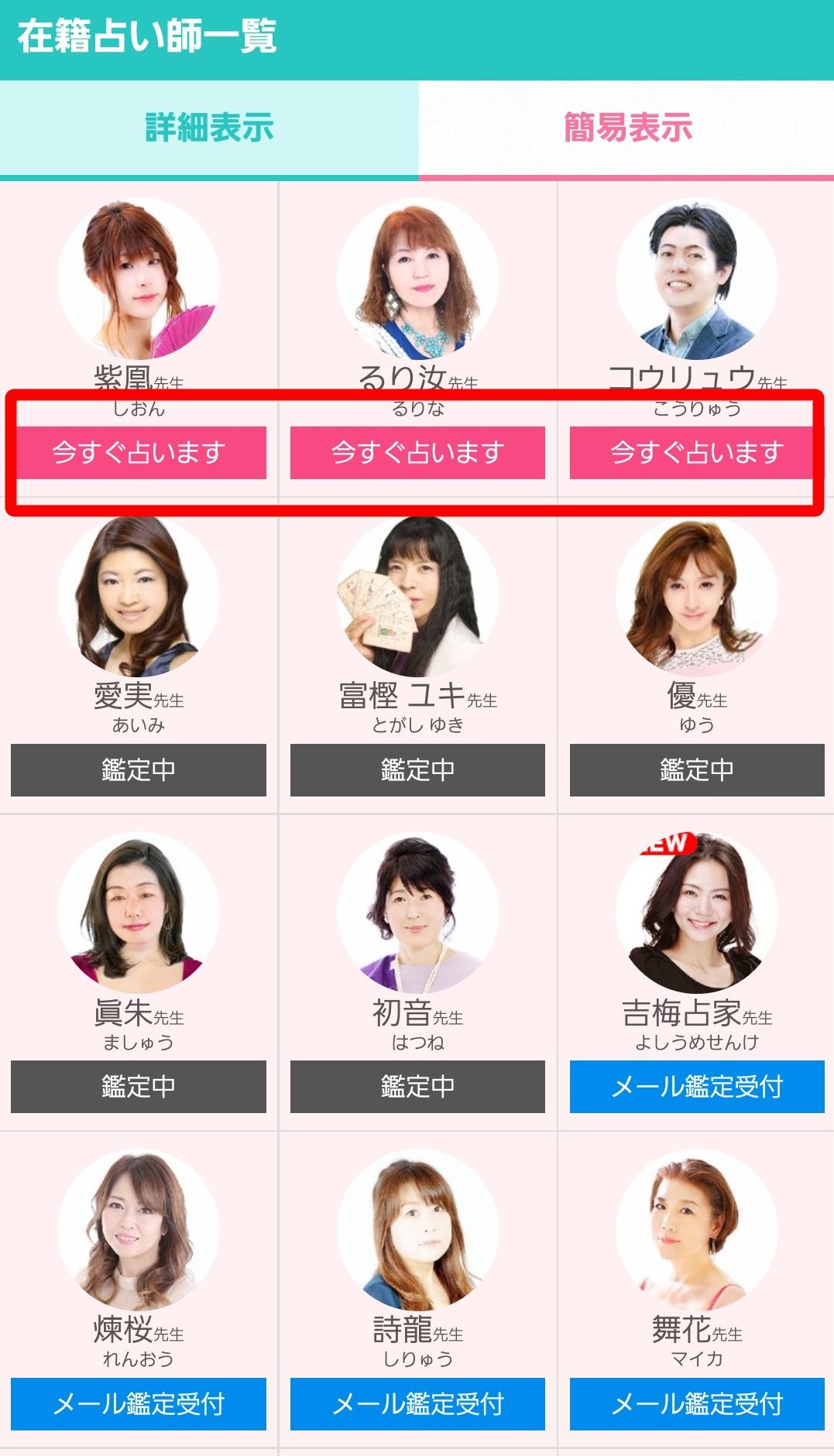This screenshot has height=1456, width=834.
Task: Open コウリュウ先生's profile photo
Action: 697,279
